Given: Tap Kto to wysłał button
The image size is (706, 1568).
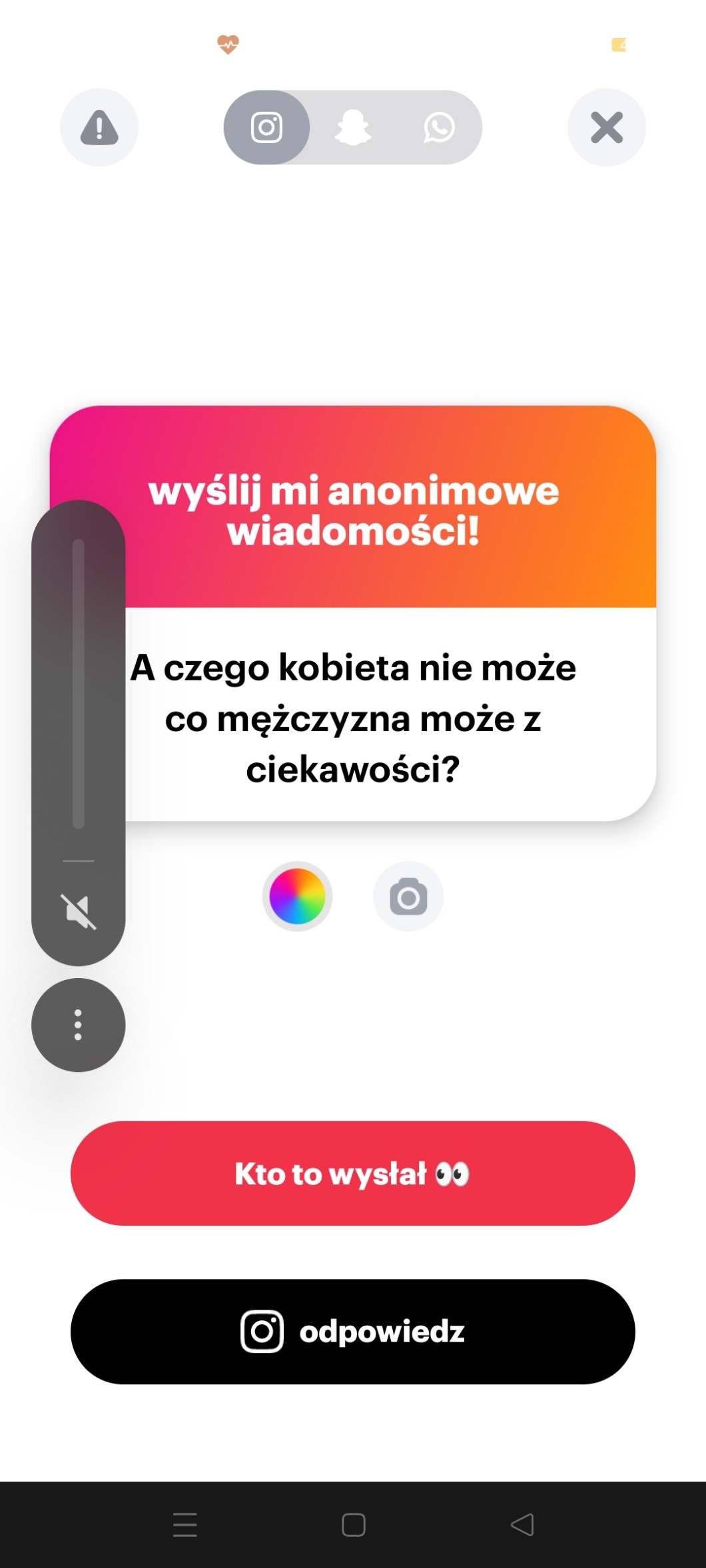Looking at the screenshot, I should point(352,1173).
